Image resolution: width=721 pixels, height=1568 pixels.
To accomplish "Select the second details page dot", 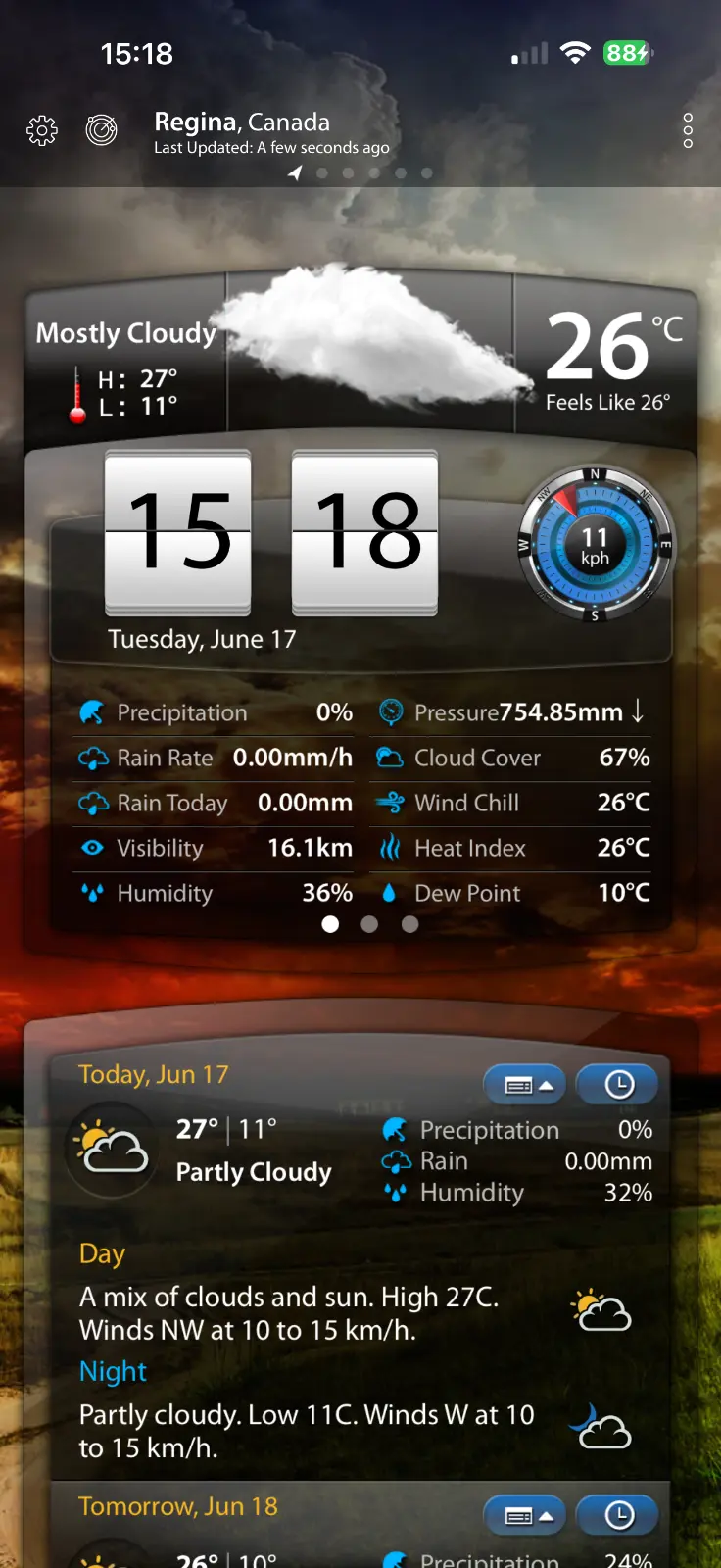I will click(x=369, y=924).
